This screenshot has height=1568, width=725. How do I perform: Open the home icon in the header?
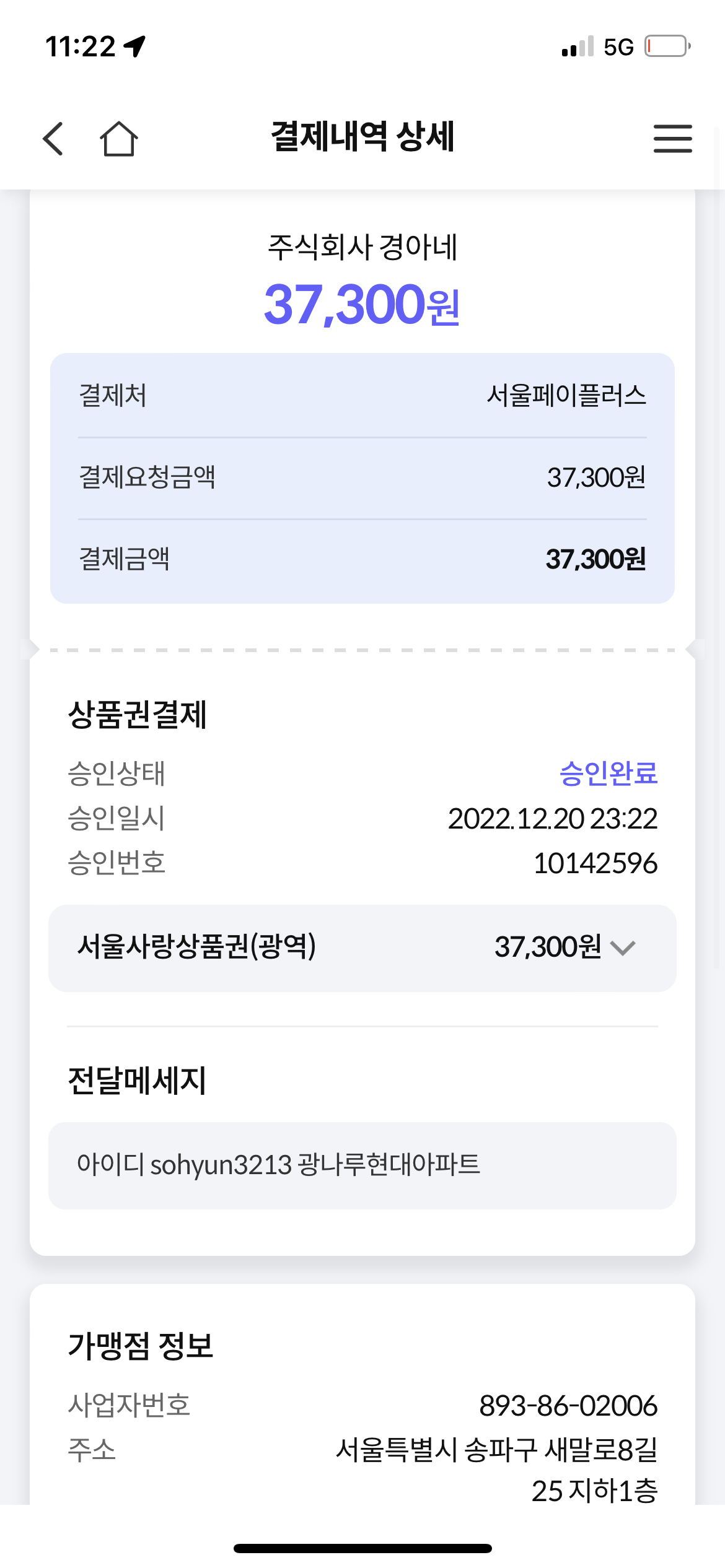tap(118, 138)
